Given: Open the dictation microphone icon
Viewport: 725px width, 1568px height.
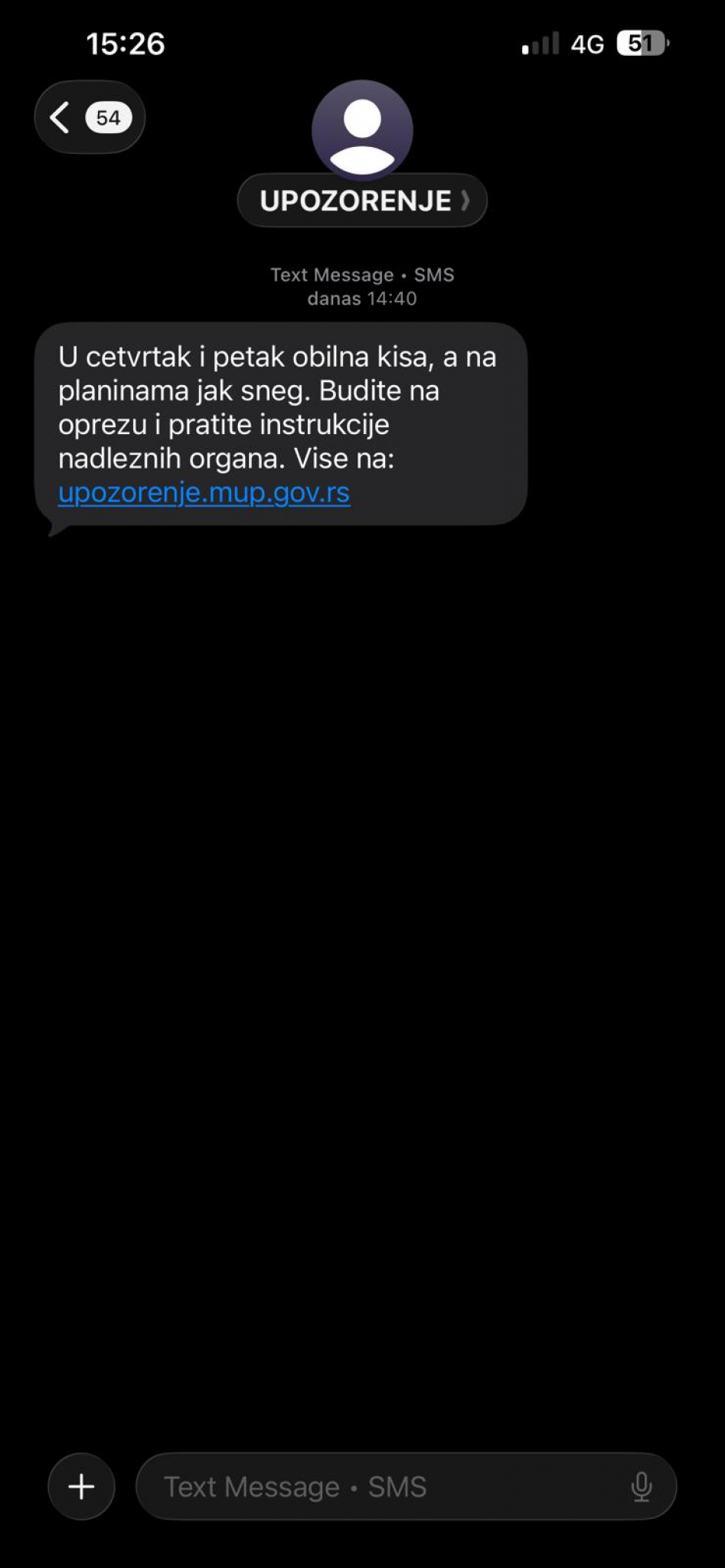Looking at the screenshot, I should tap(640, 1486).
